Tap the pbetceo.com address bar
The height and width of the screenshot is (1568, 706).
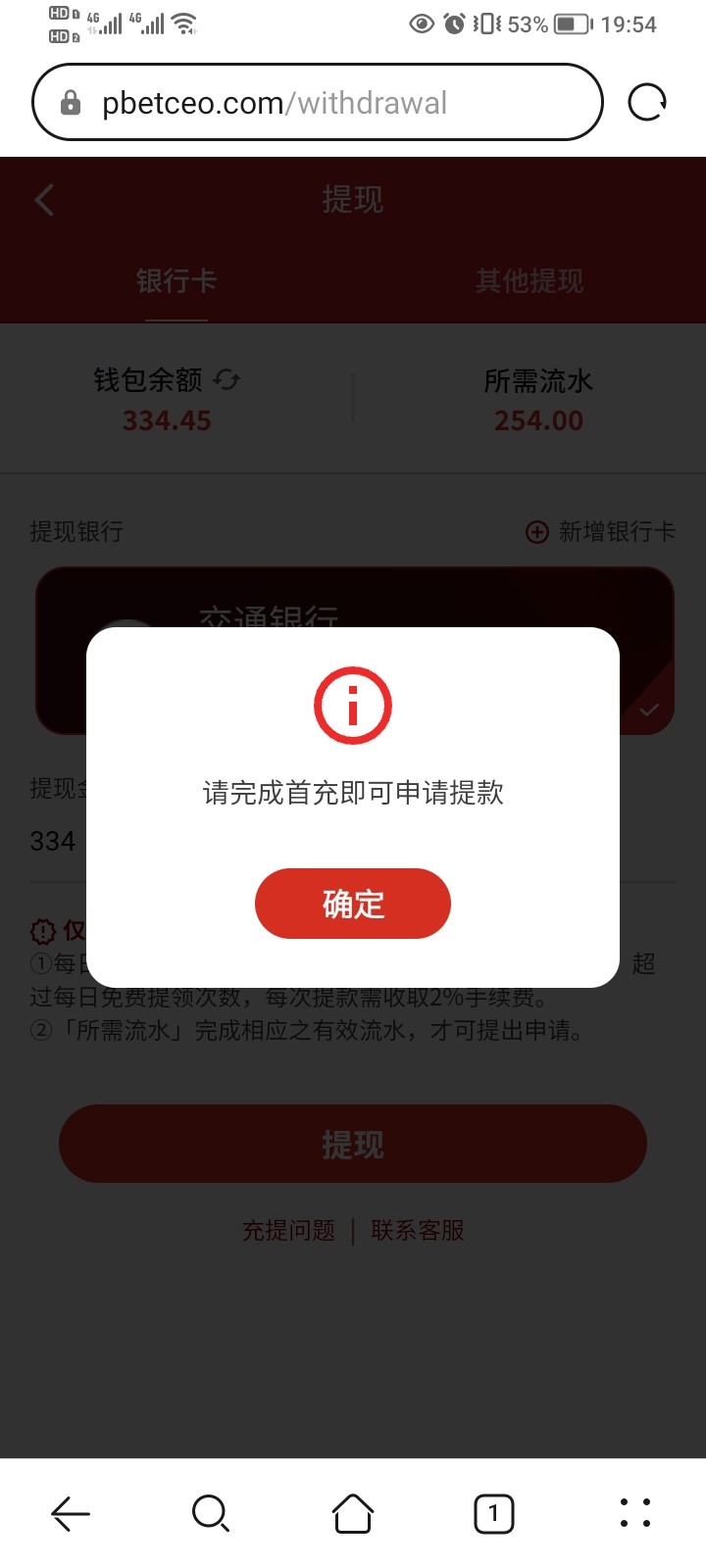[316, 103]
